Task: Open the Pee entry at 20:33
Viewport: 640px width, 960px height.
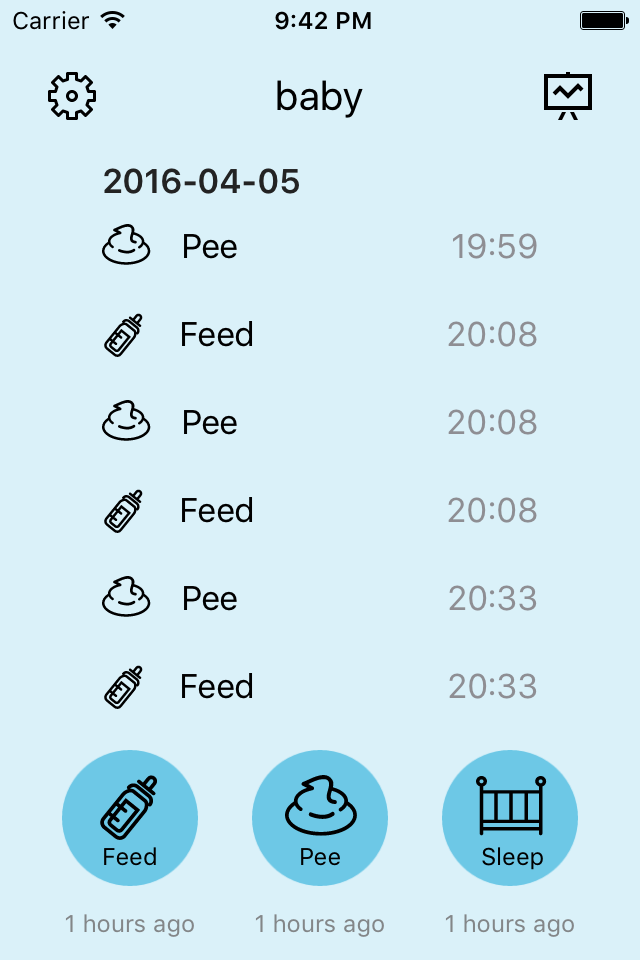Action: [x=320, y=598]
